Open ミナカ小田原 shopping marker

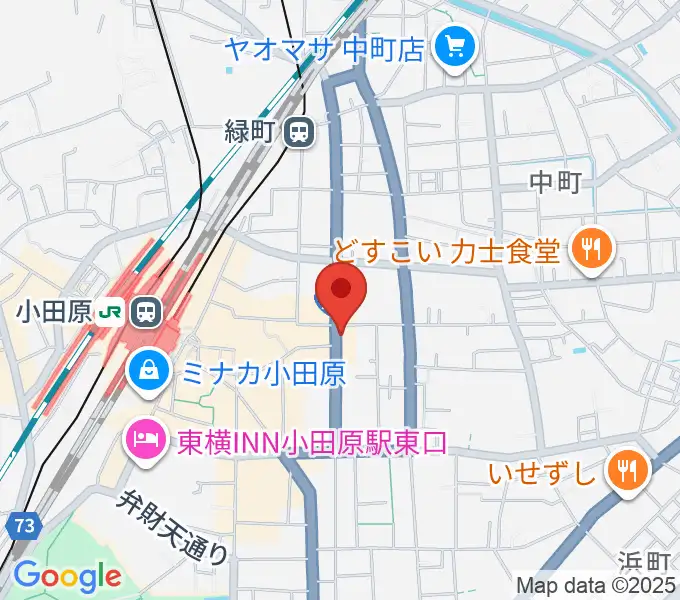click(x=149, y=374)
